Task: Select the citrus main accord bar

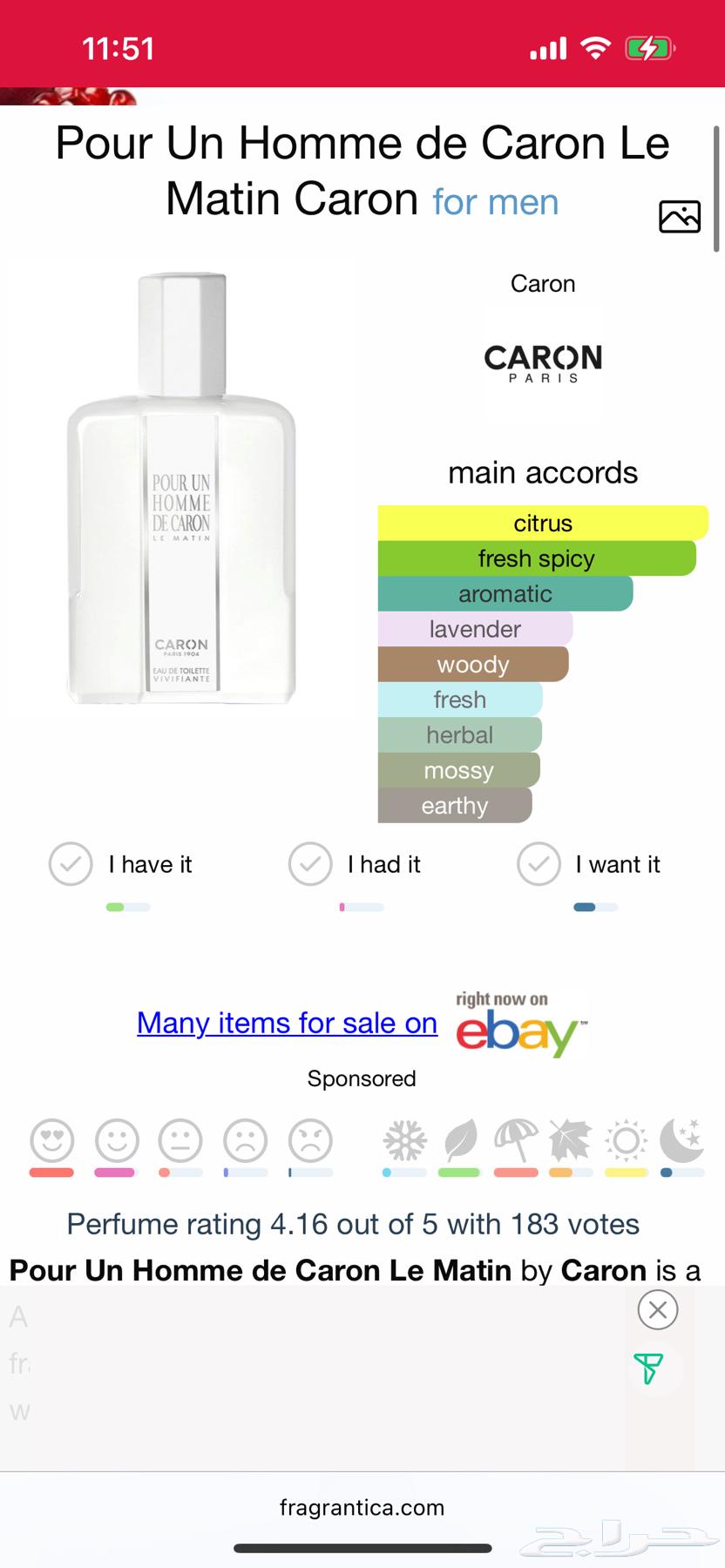Action: pyautogui.click(x=542, y=523)
